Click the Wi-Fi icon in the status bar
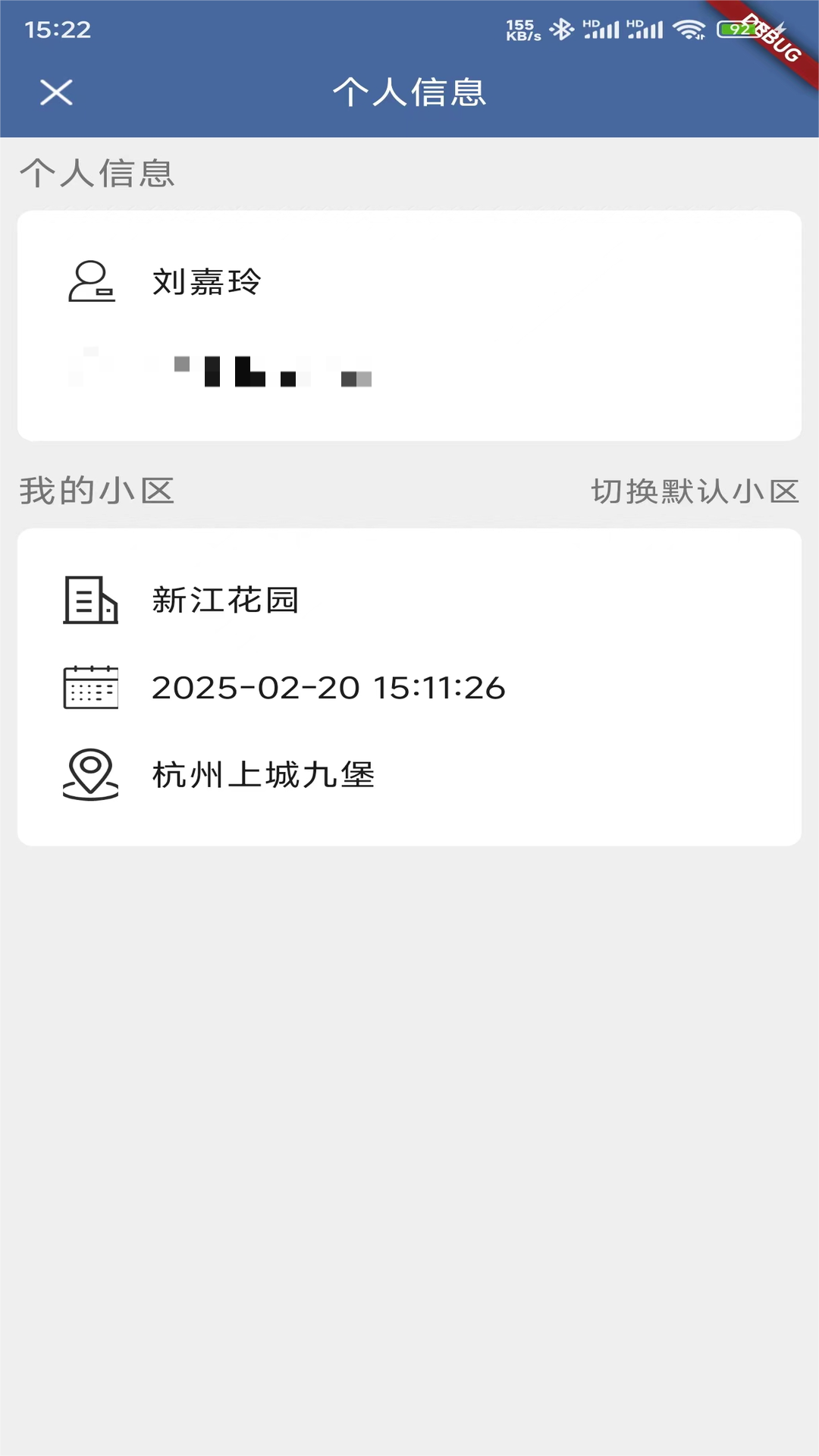Image resolution: width=819 pixels, height=1456 pixels. coord(692,29)
